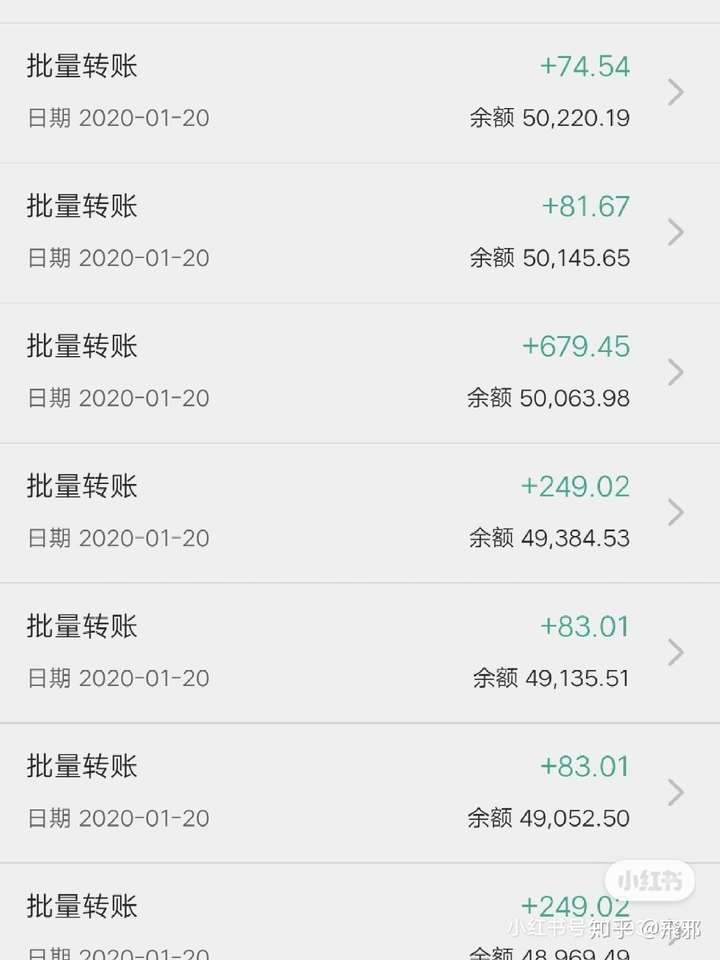Expand the chevron beside balance 49,135.51
720x960 pixels.
click(x=674, y=652)
